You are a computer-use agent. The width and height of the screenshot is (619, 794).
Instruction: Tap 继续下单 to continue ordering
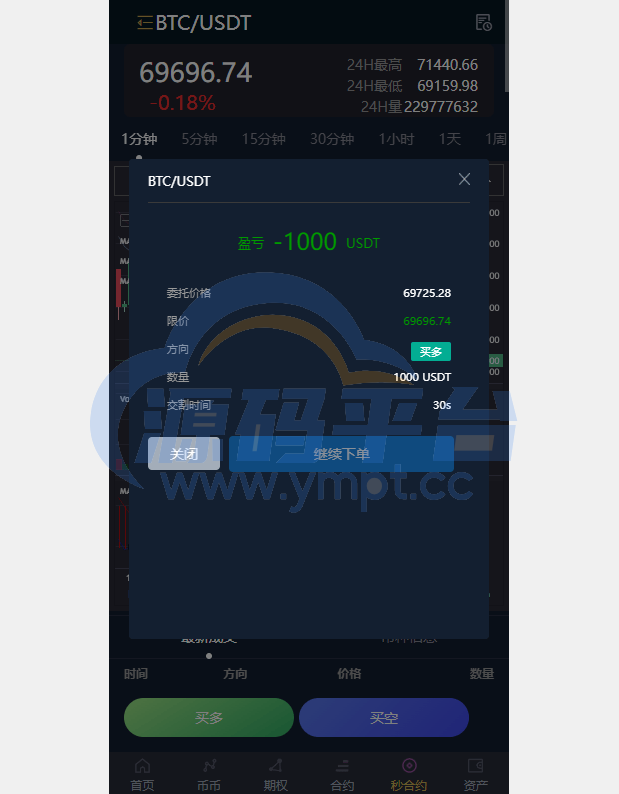click(x=341, y=454)
